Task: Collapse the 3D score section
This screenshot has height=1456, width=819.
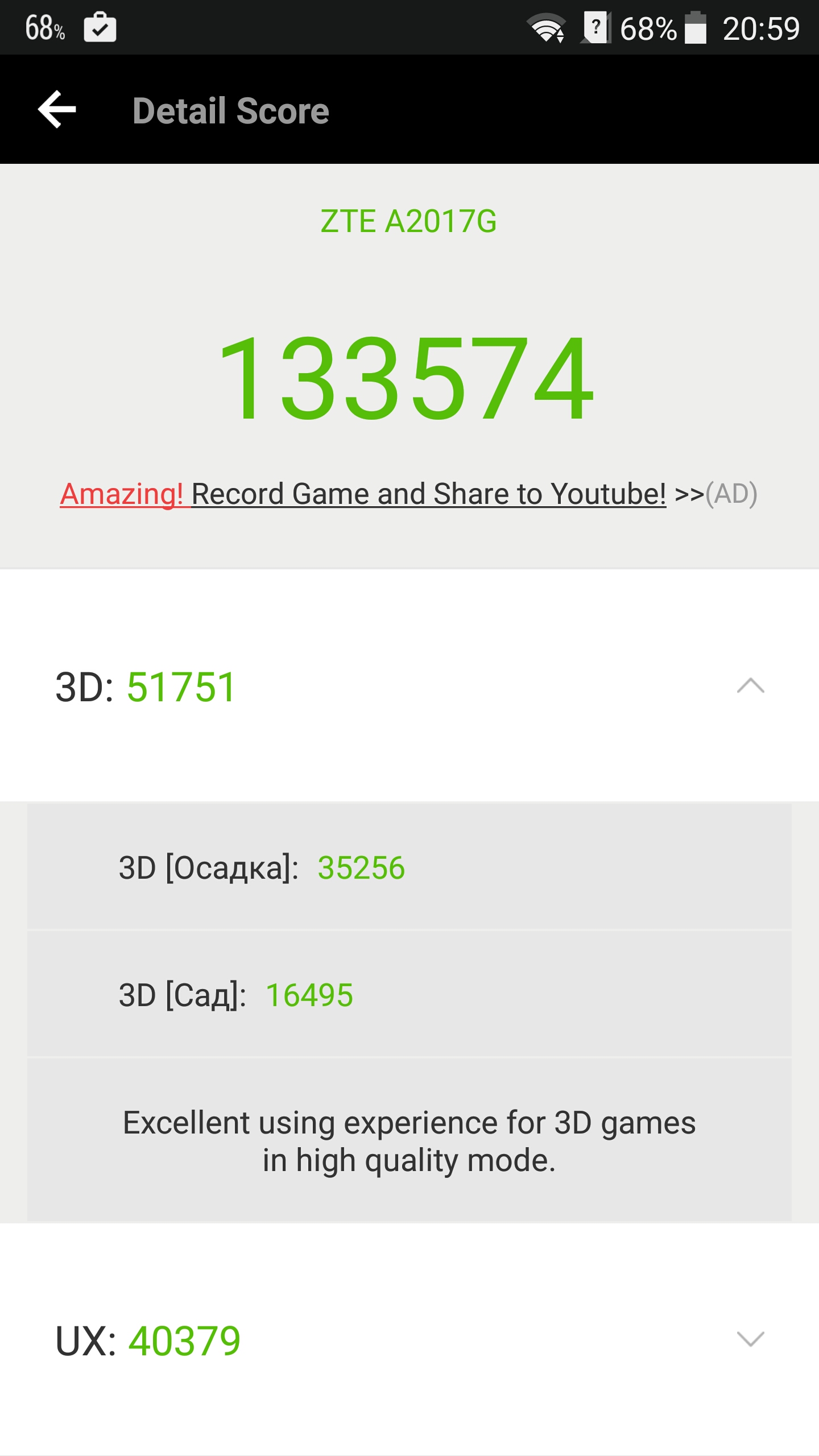Action: coord(750,686)
